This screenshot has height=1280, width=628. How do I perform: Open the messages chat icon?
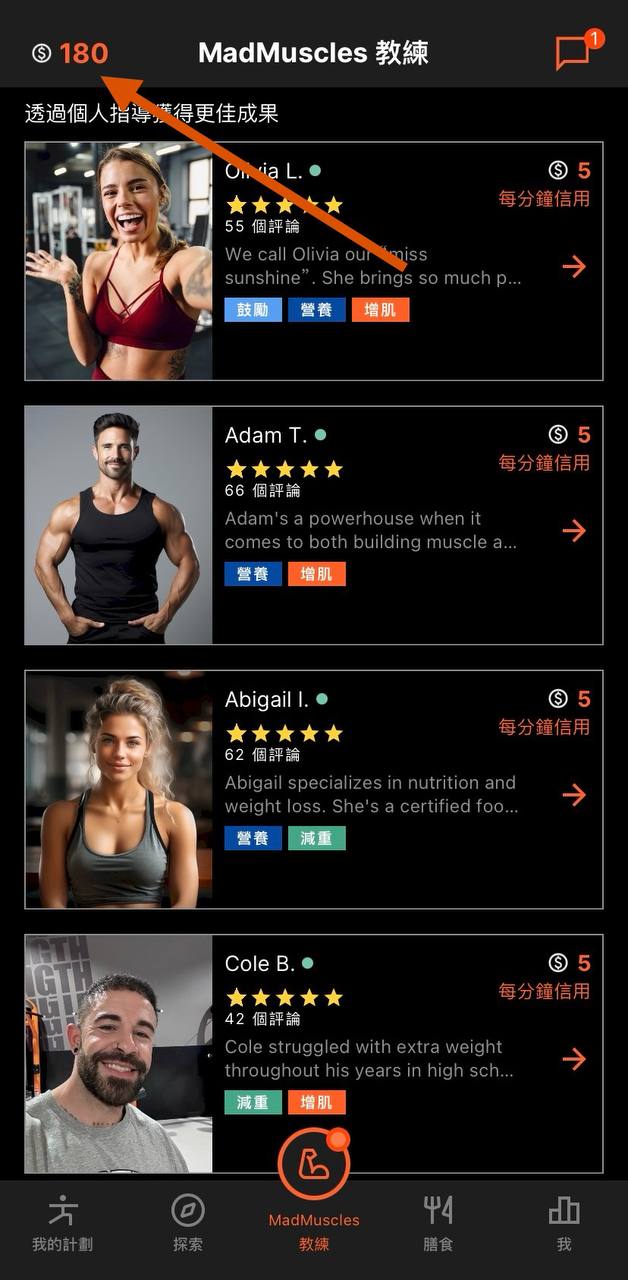574,52
